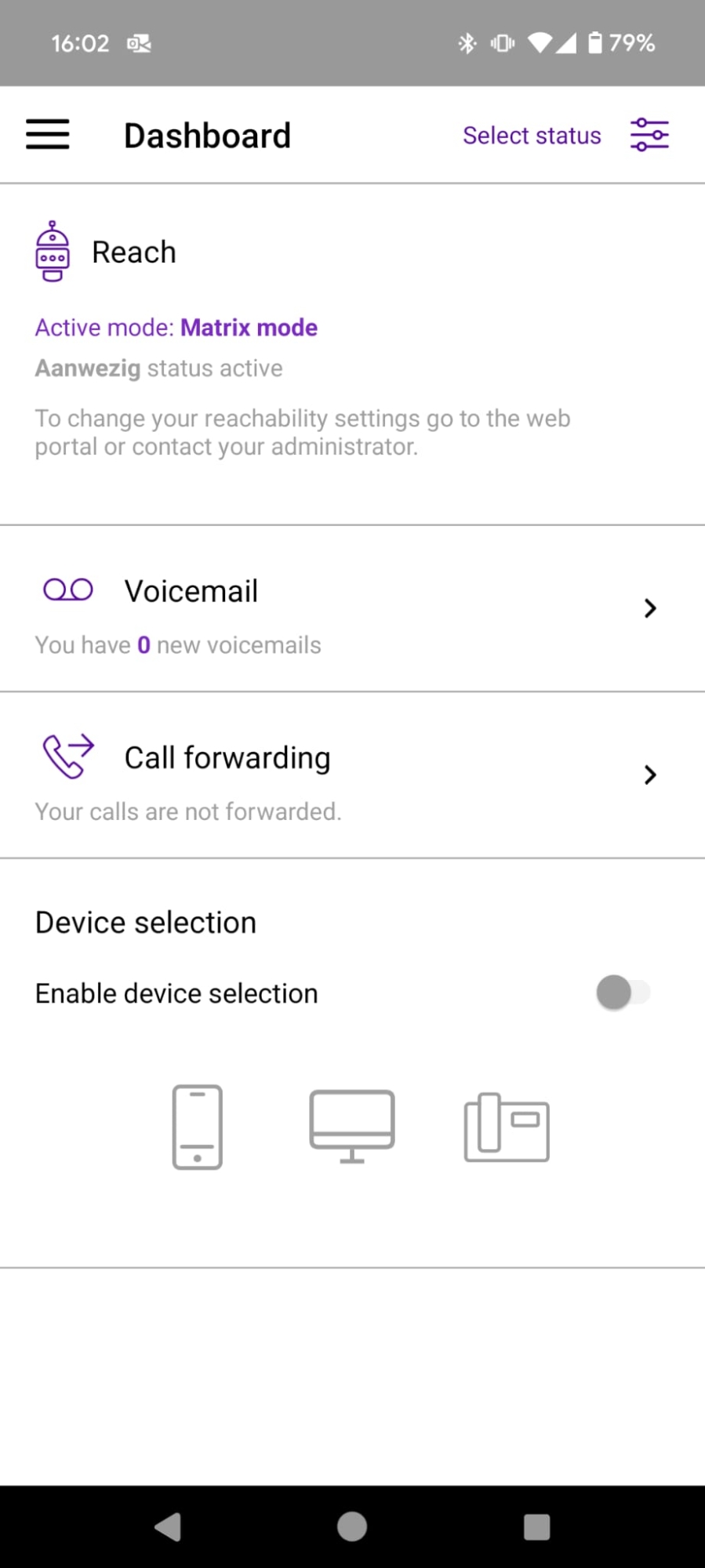
Task: Open the hamburger drawer menu
Action: point(48,135)
